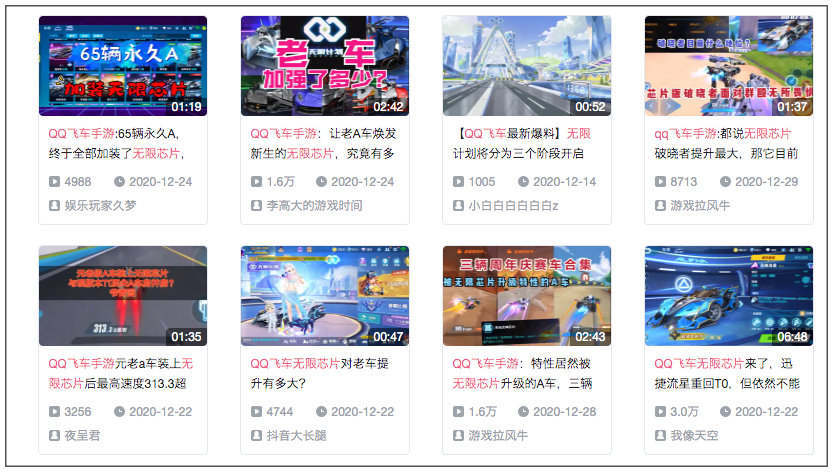Play the 老A车焕发新生 video by 李高大的游戏时间
The image size is (833, 472).
coord(325,66)
